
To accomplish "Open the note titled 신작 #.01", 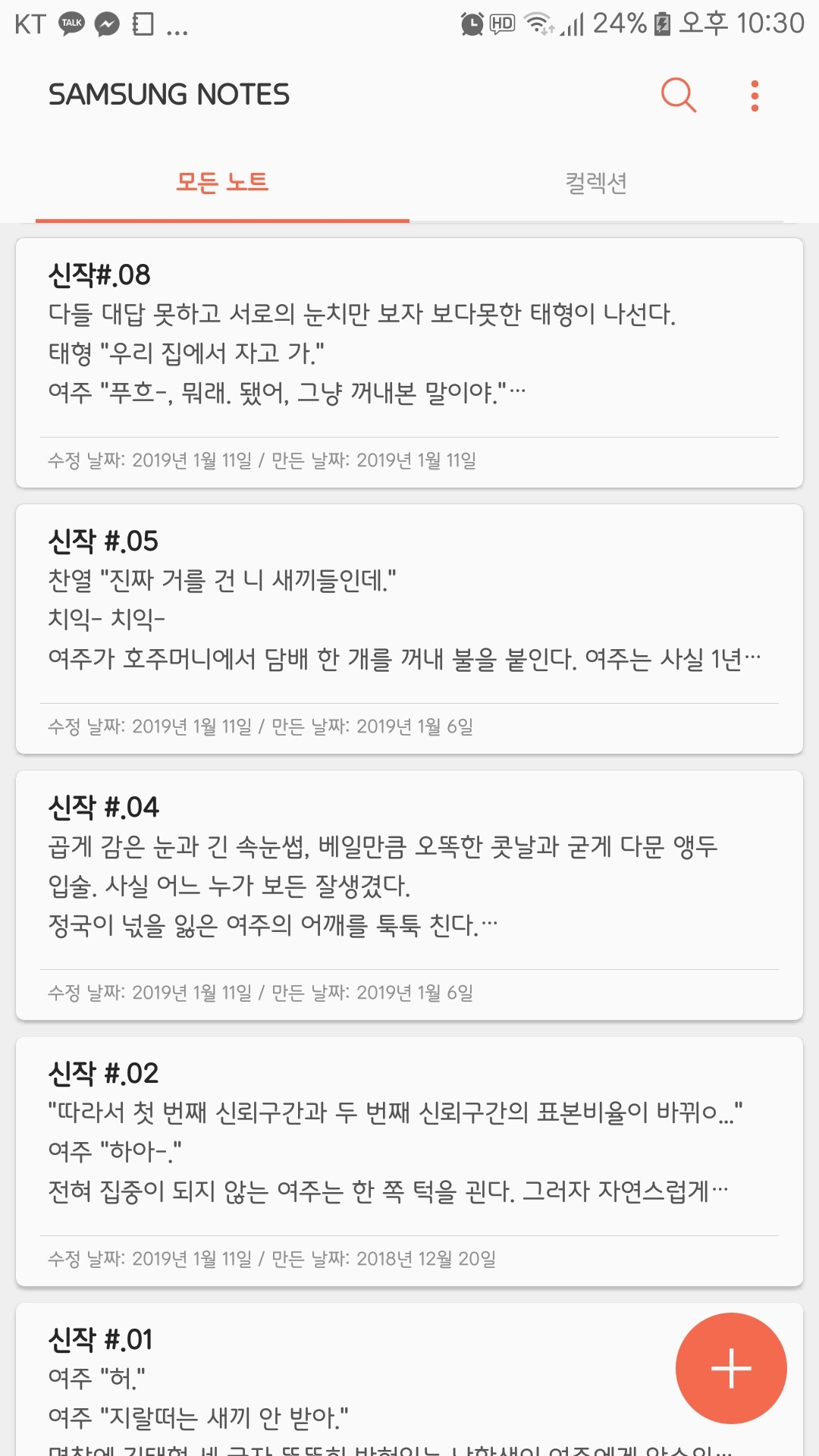I will click(341, 1379).
